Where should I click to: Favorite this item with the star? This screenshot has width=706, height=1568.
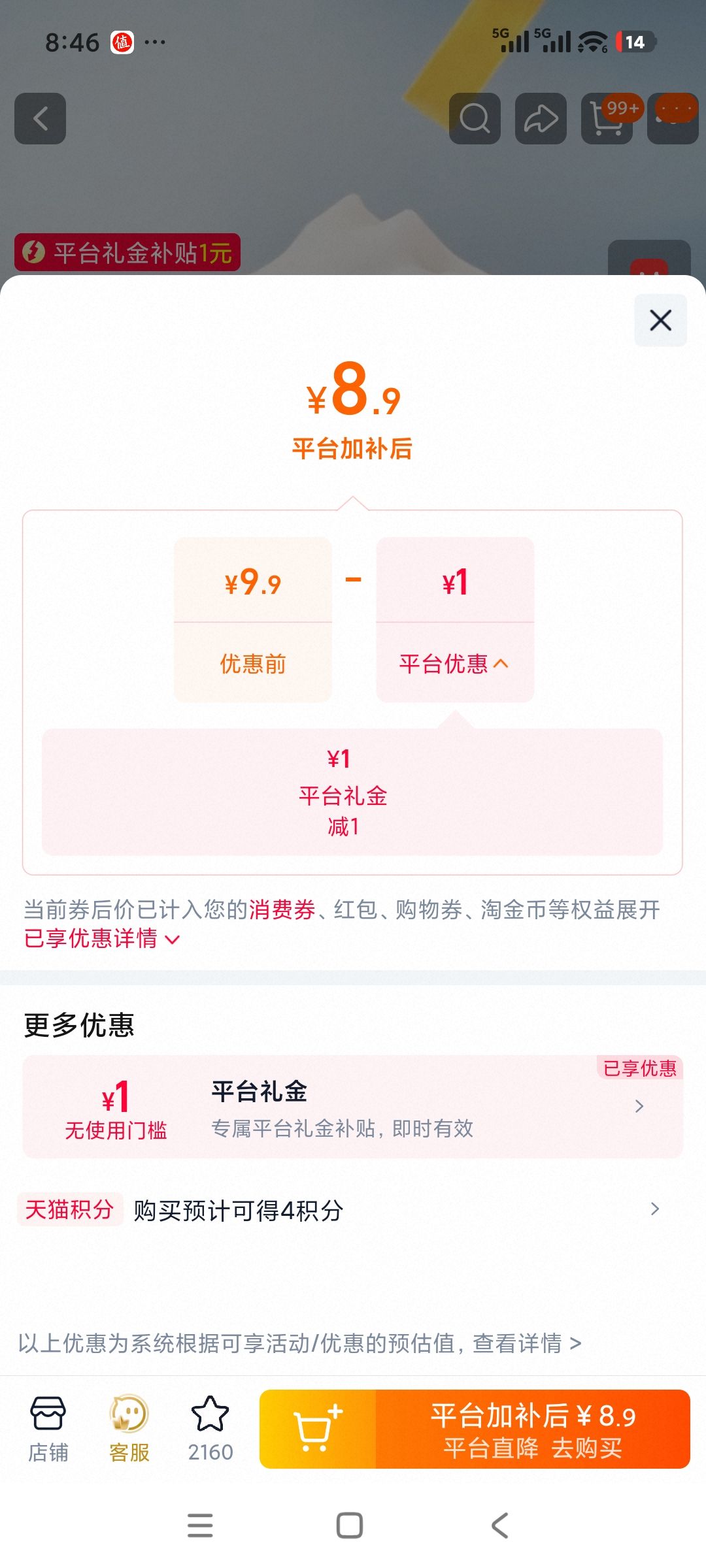coord(210,1429)
